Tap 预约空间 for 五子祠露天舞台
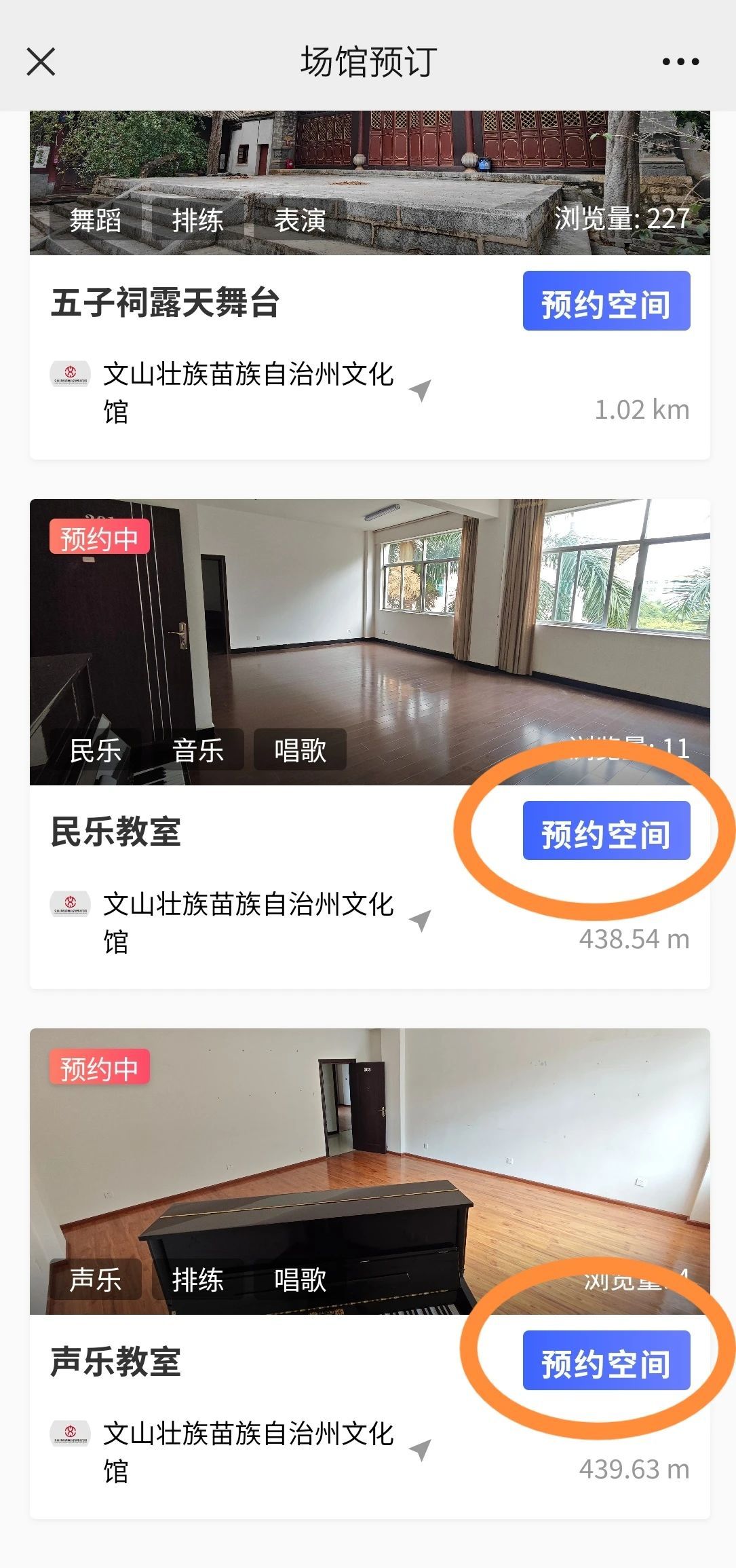The height and width of the screenshot is (1568, 736). [x=606, y=301]
